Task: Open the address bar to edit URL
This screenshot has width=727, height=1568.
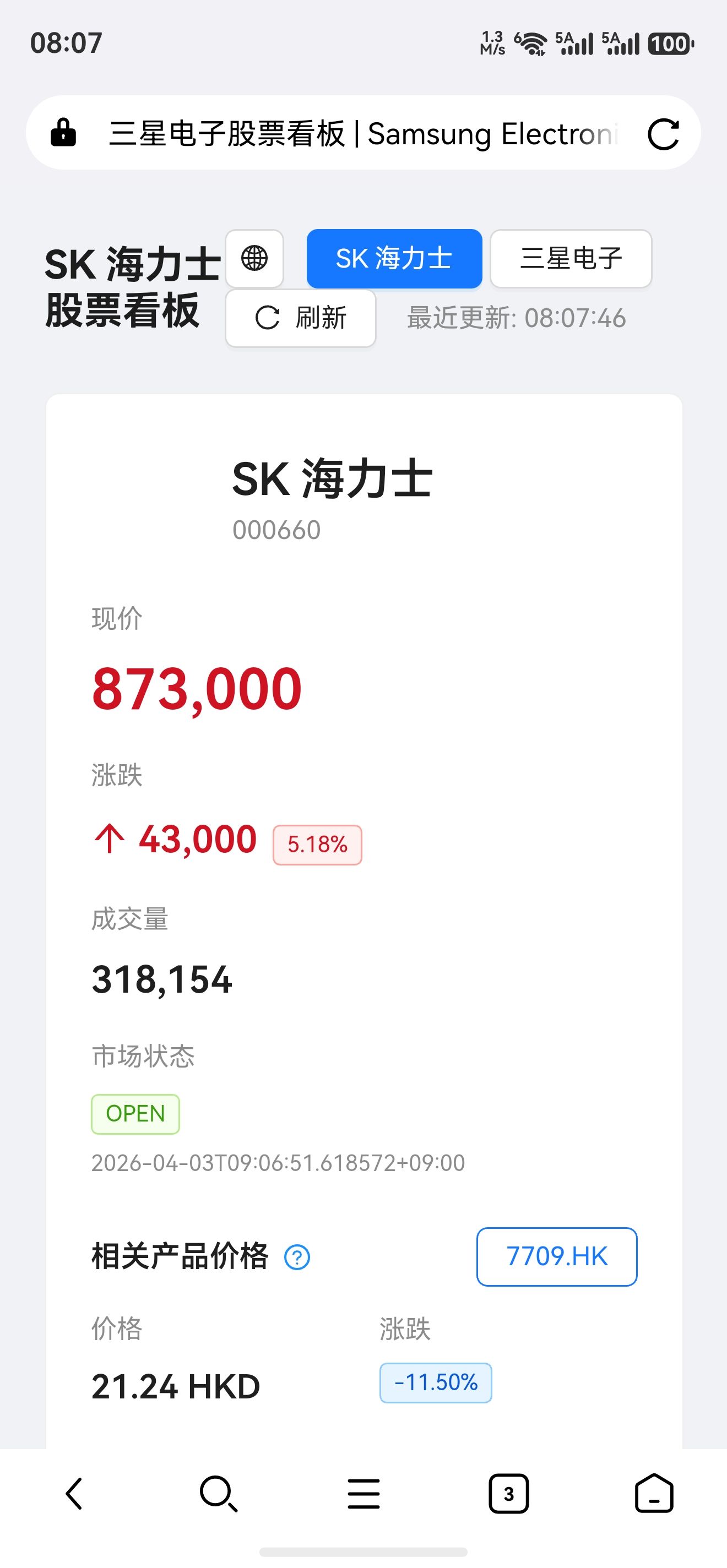Action: 363,134
